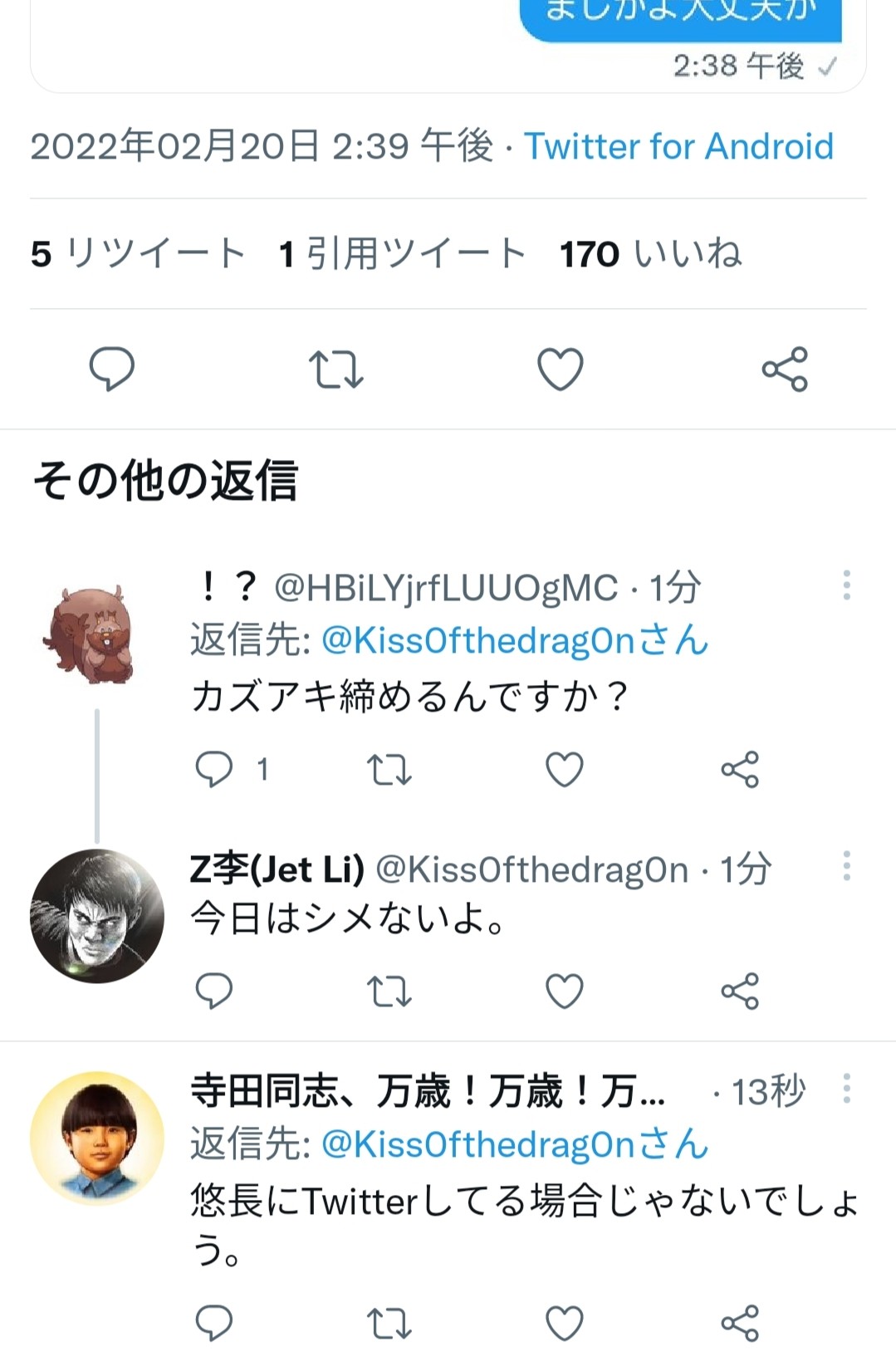Open overflow menu on 寺田同志's reply
Viewport: 896px width, 1371px height.
click(846, 1088)
